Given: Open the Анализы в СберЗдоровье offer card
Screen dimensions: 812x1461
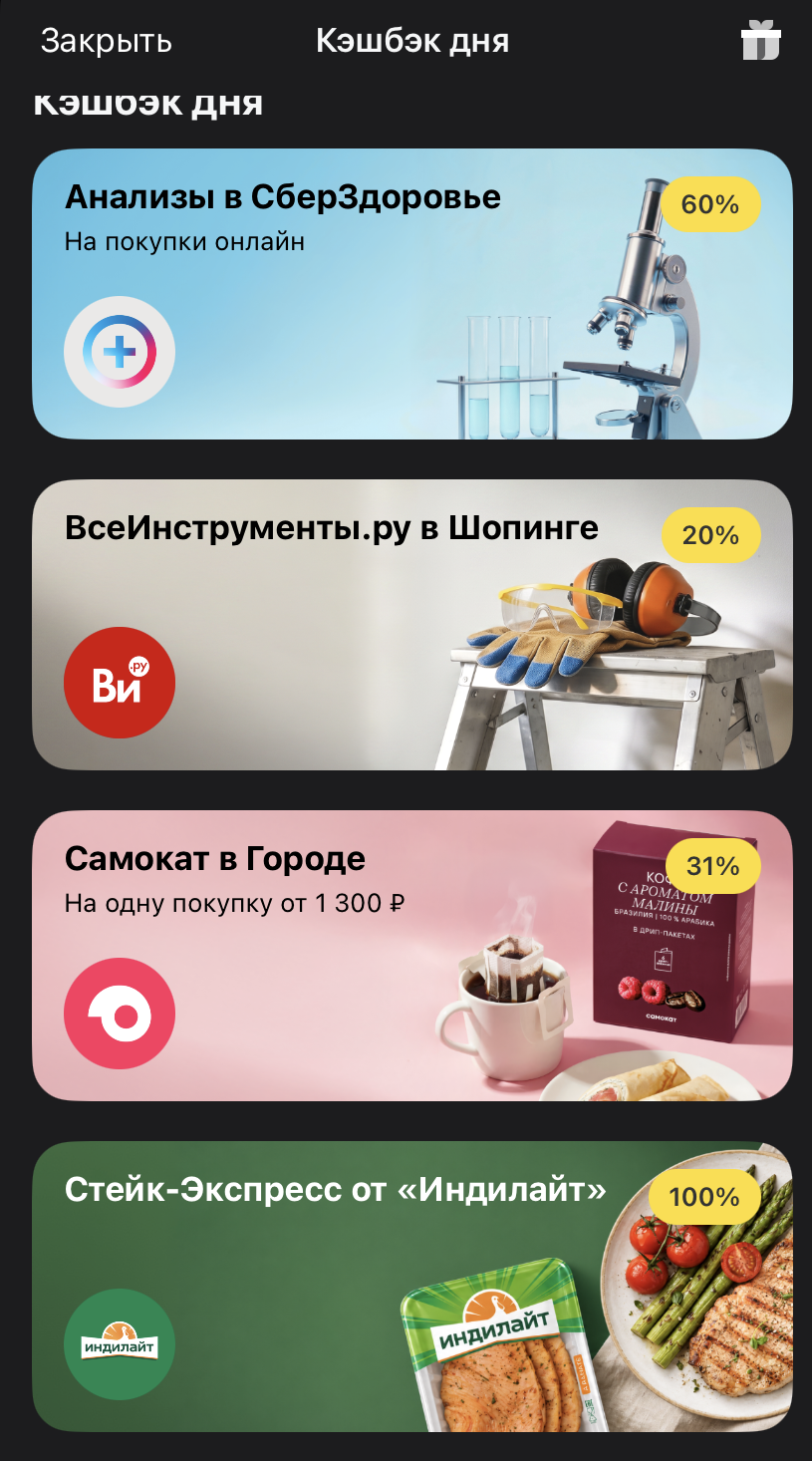Looking at the screenshot, I should 412,294.
